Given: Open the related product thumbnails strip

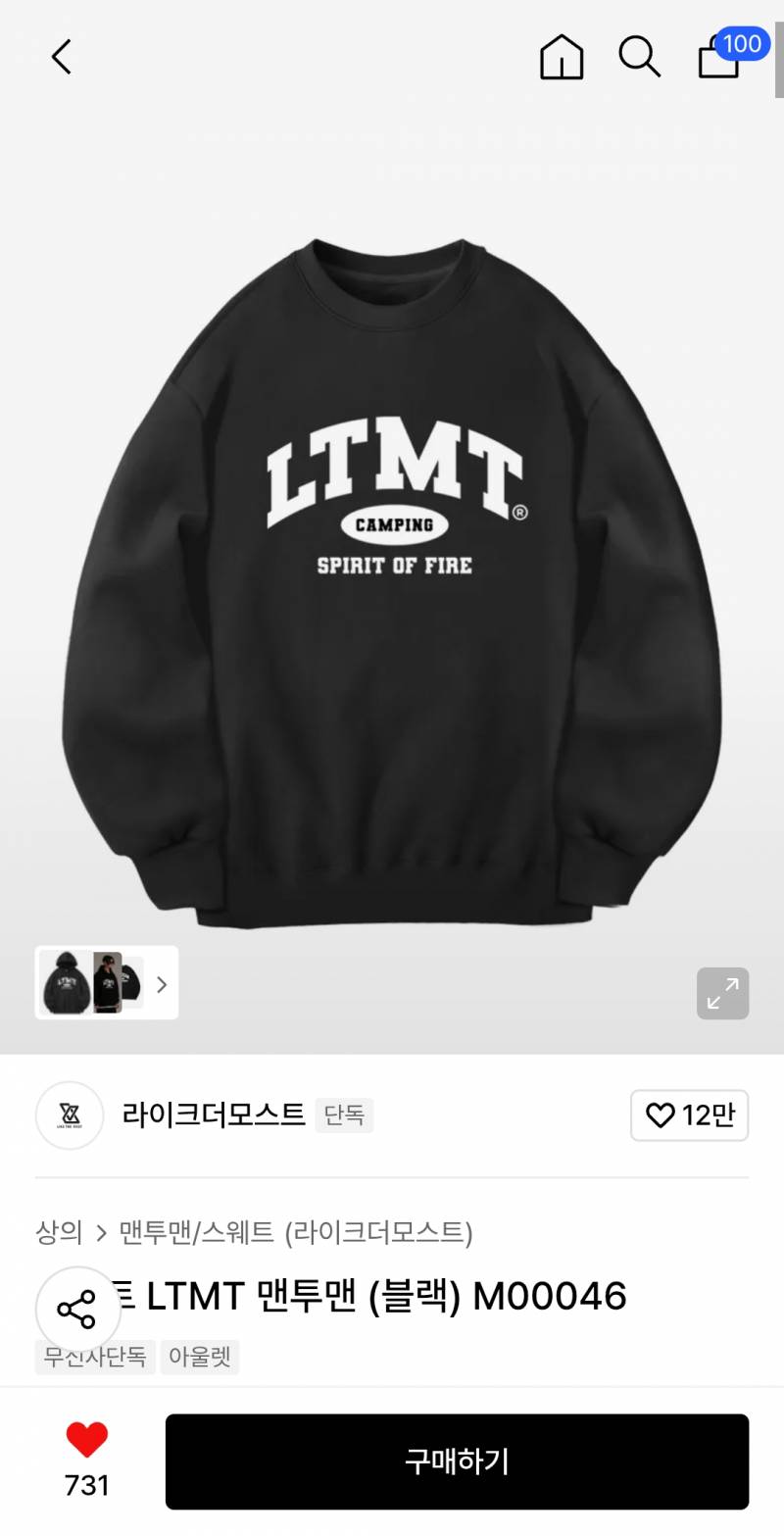Looking at the screenshot, I should pos(107,982).
